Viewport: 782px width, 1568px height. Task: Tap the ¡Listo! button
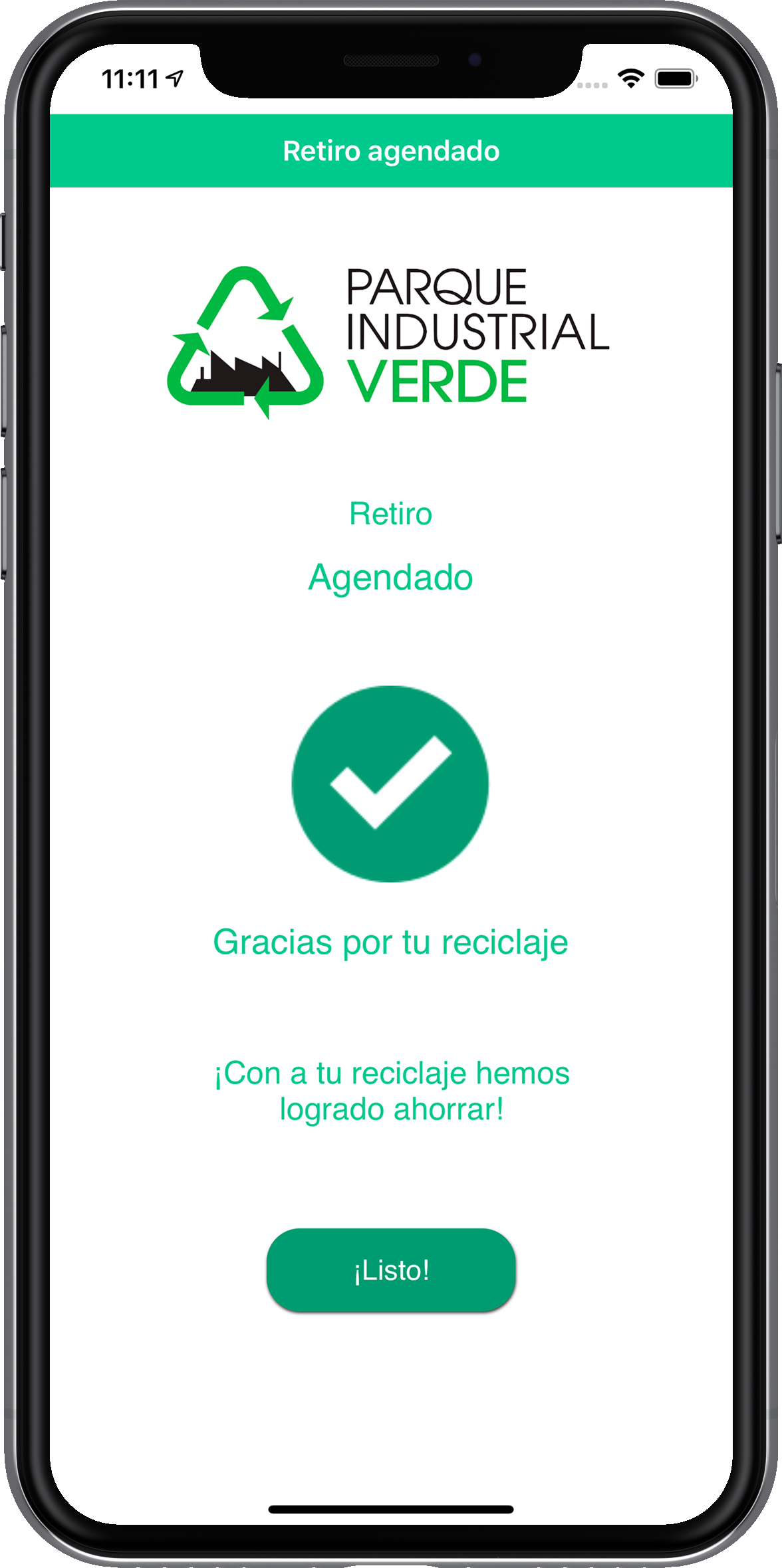tap(391, 1270)
